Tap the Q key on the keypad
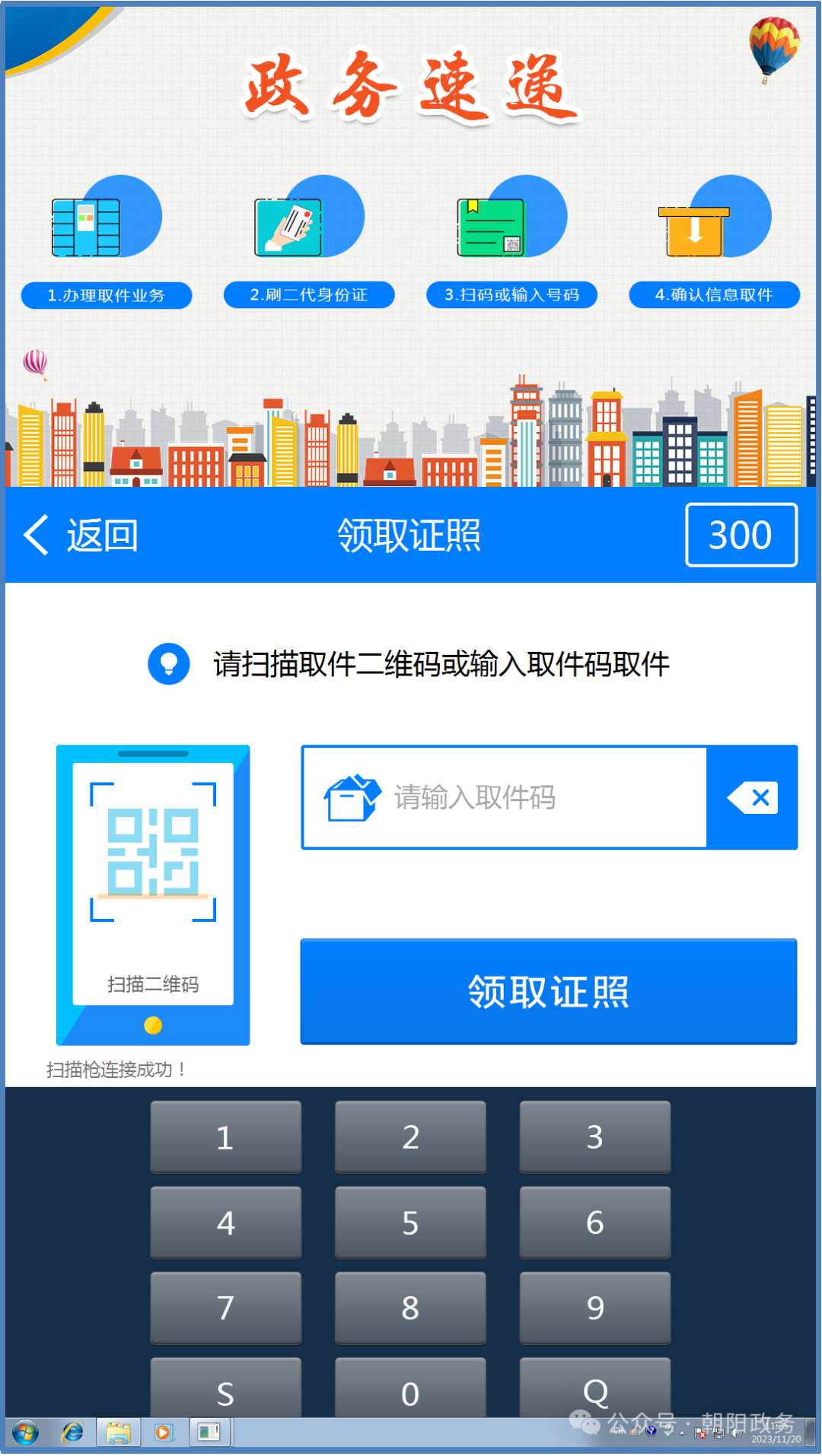The width and height of the screenshot is (822, 1456). point(594,1389)
